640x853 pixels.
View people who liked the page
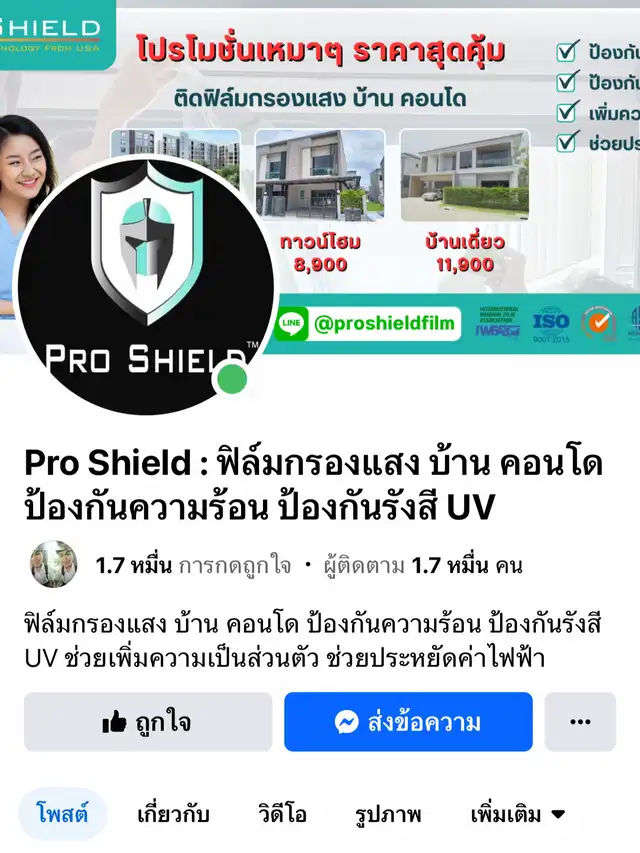[x=192, y=566]
